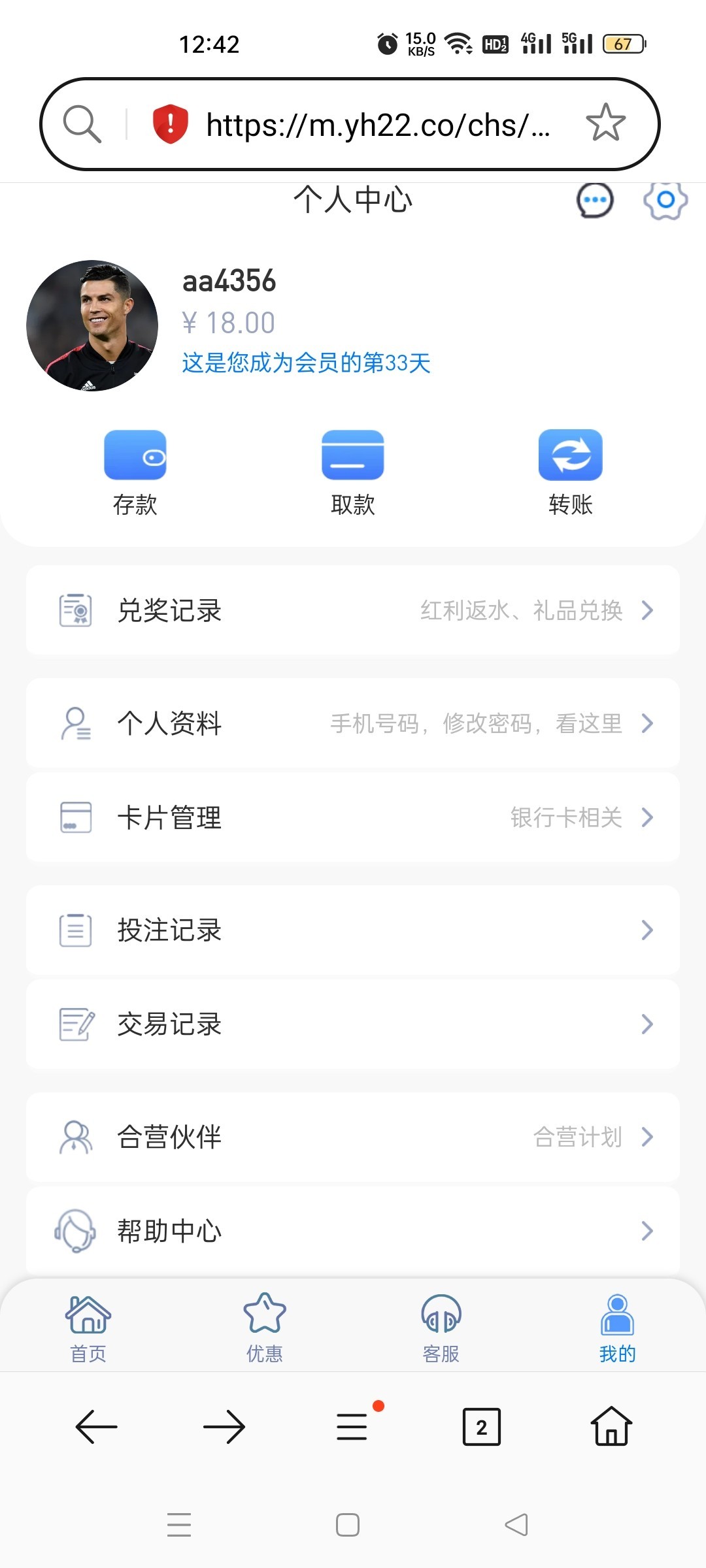
Task: Open the settings gear icon
Action: click(x=665, y=200)
